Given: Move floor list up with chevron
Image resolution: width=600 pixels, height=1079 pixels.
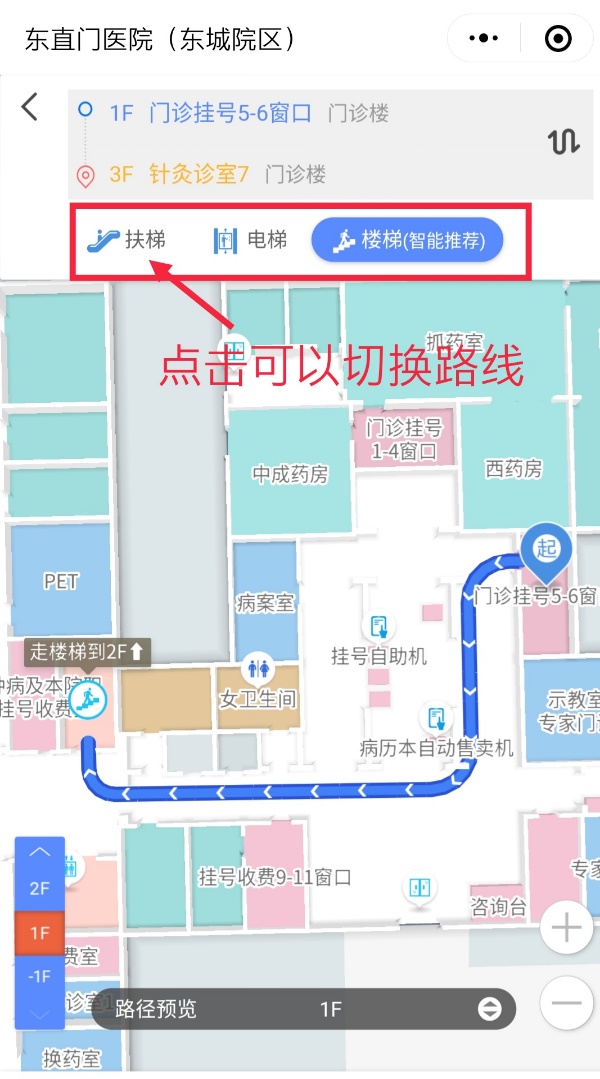Looking at the screenshot, I should (x=40, y=852).
